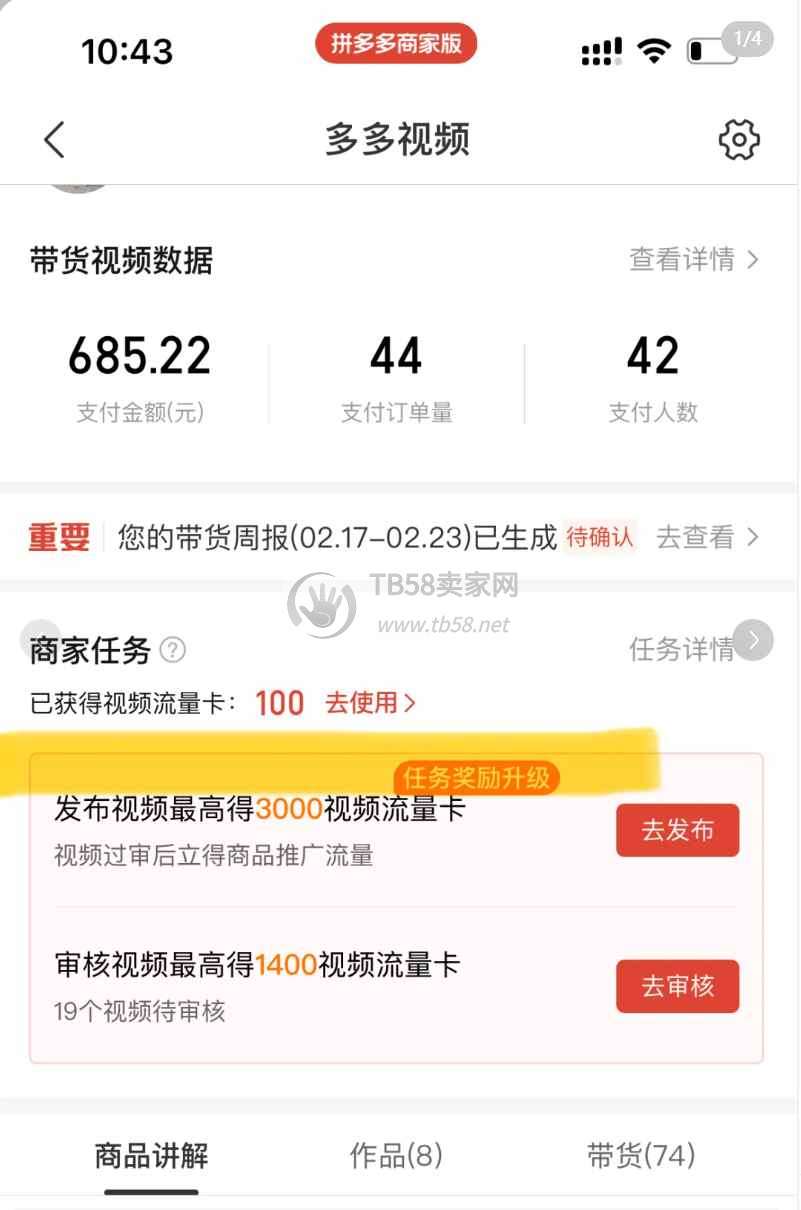Tap 去使用 for video traffic cards

pyautogui.click(x=369, y=702)
